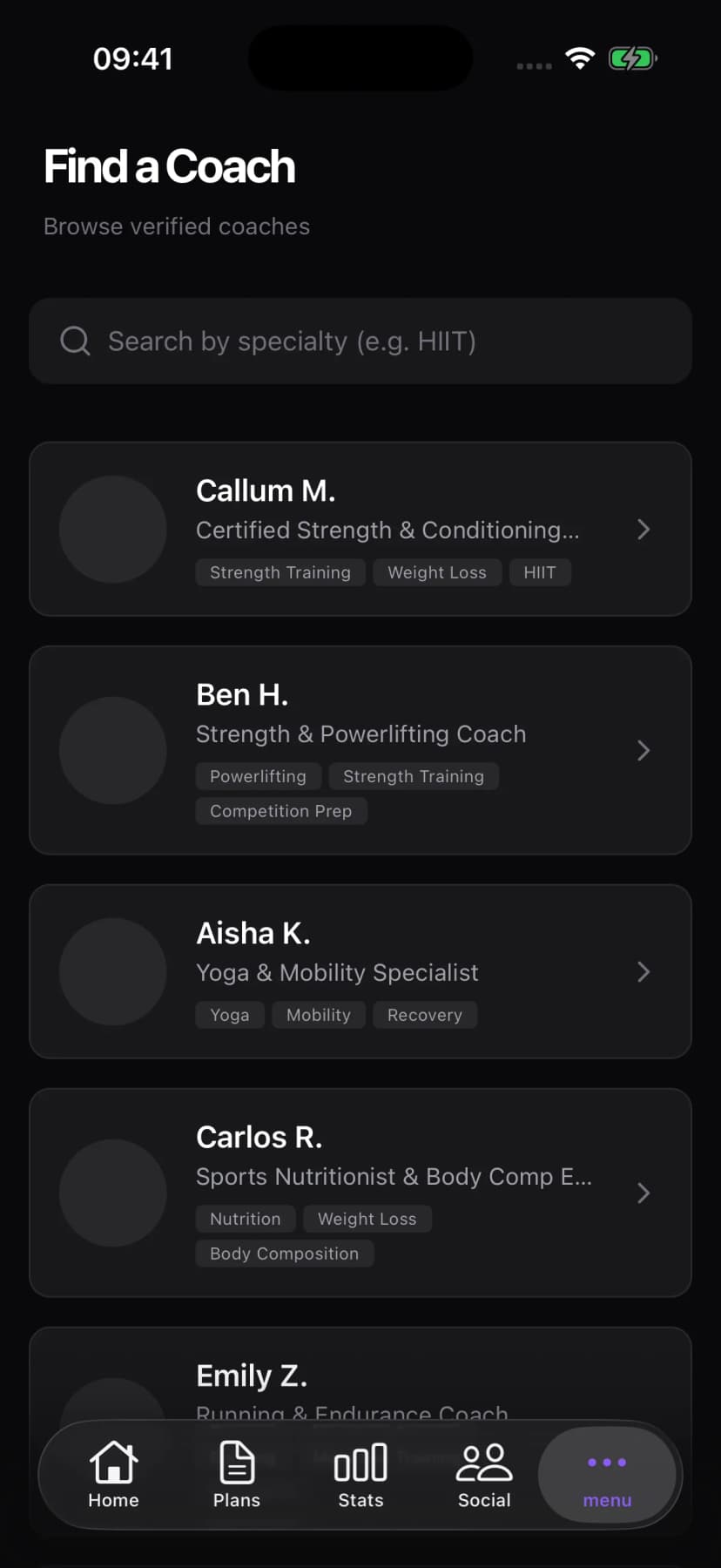This screenshot has height=1568, width=721.
Task: Open Ben H.'s coach profile
Action: coord(360,750)
